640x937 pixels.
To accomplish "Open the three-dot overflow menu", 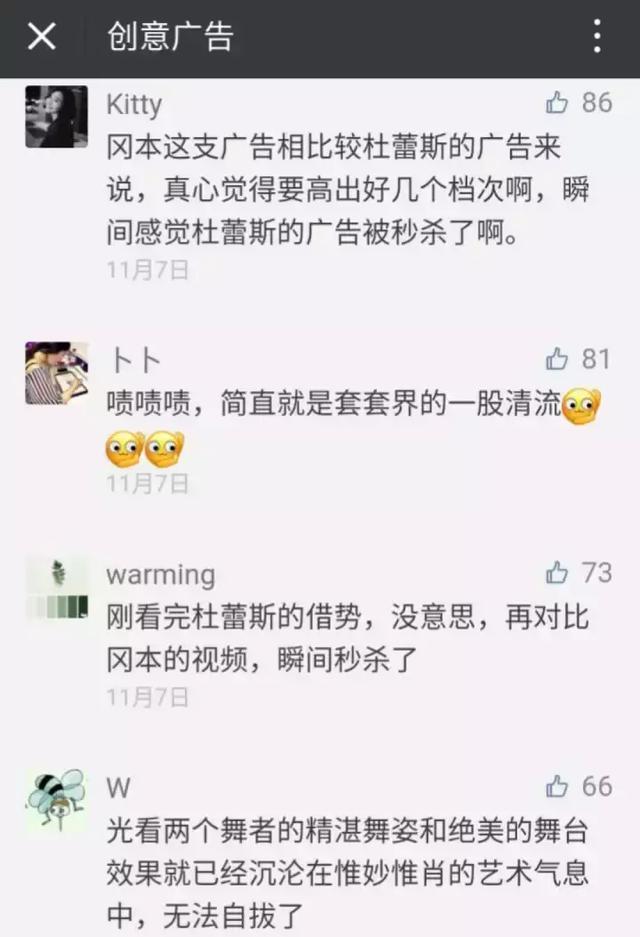I will coord(597,38).
